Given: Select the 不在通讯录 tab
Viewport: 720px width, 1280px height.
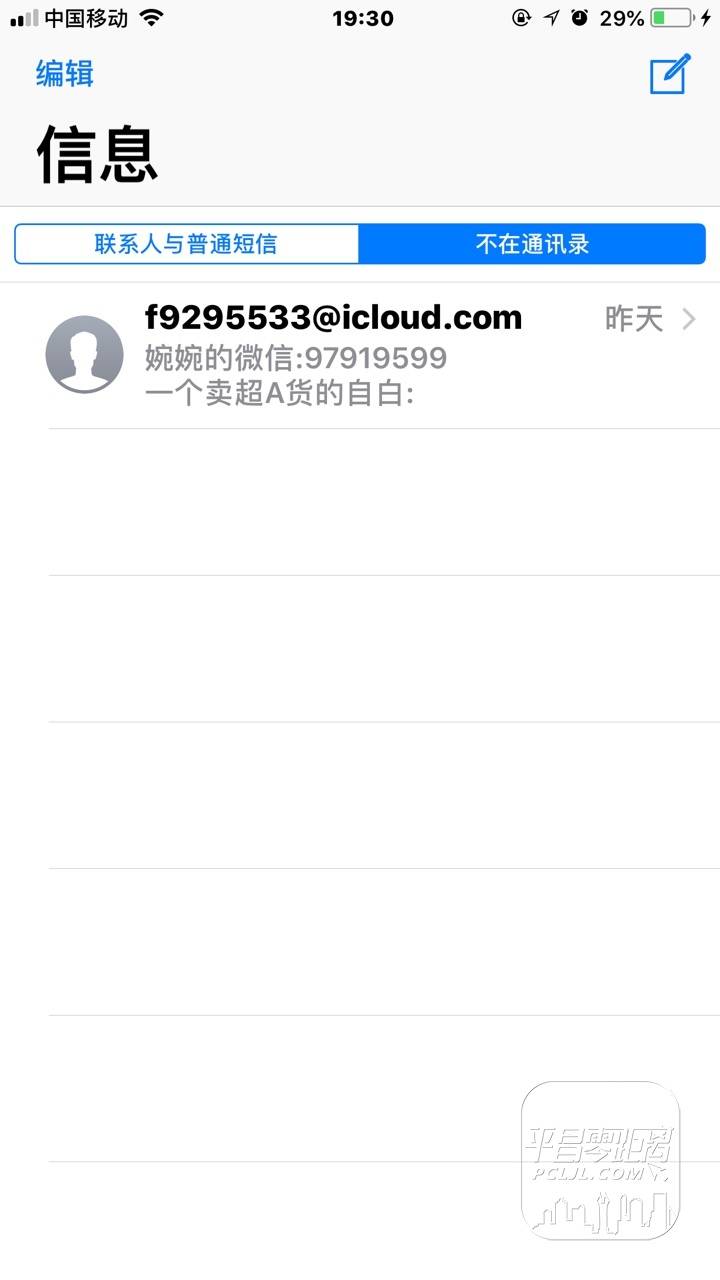Looking at the screenshot, I should pos(532,244).
